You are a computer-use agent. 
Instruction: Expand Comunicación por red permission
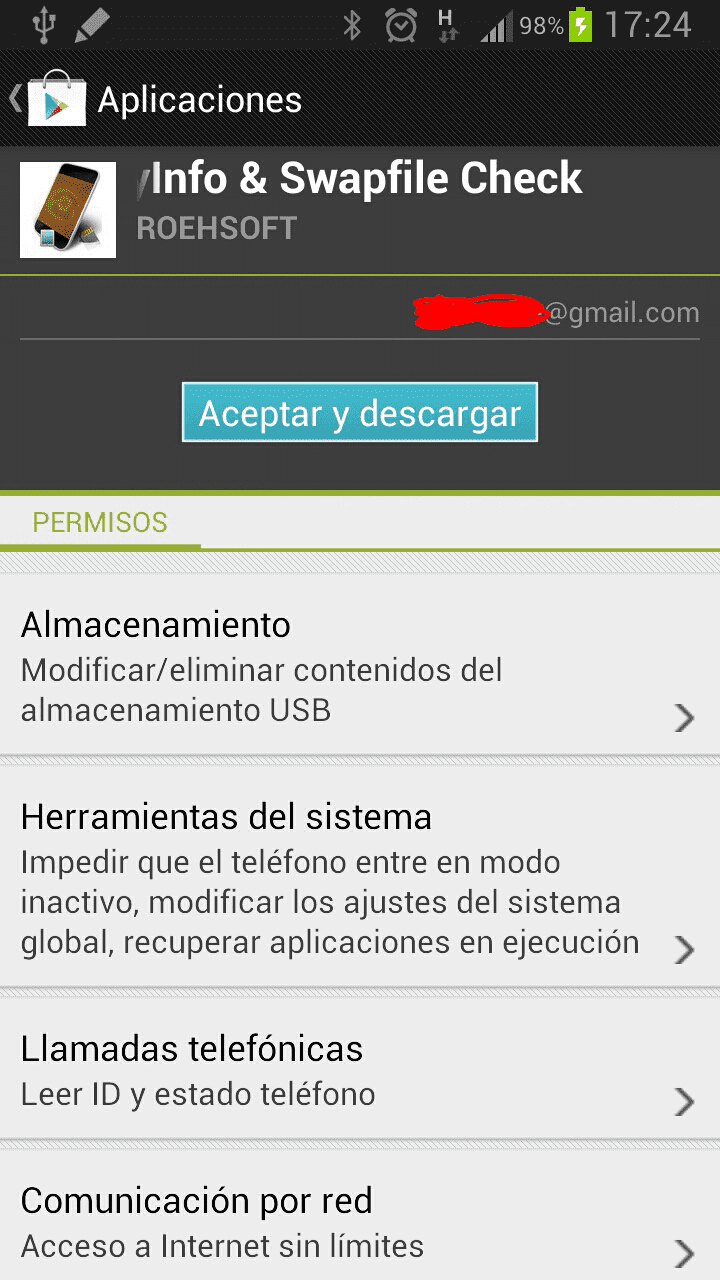click(x=360, y=1222)
